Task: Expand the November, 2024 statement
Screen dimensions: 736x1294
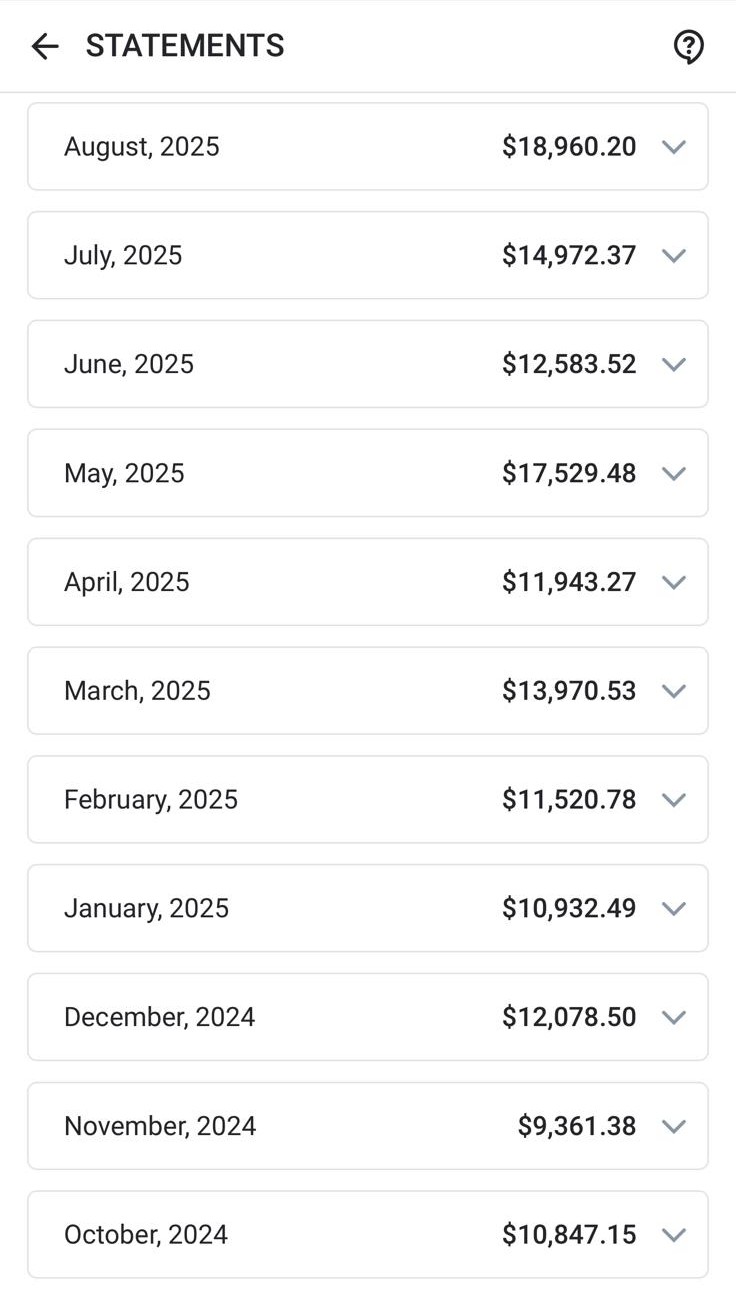Action: click(368, 1126)
